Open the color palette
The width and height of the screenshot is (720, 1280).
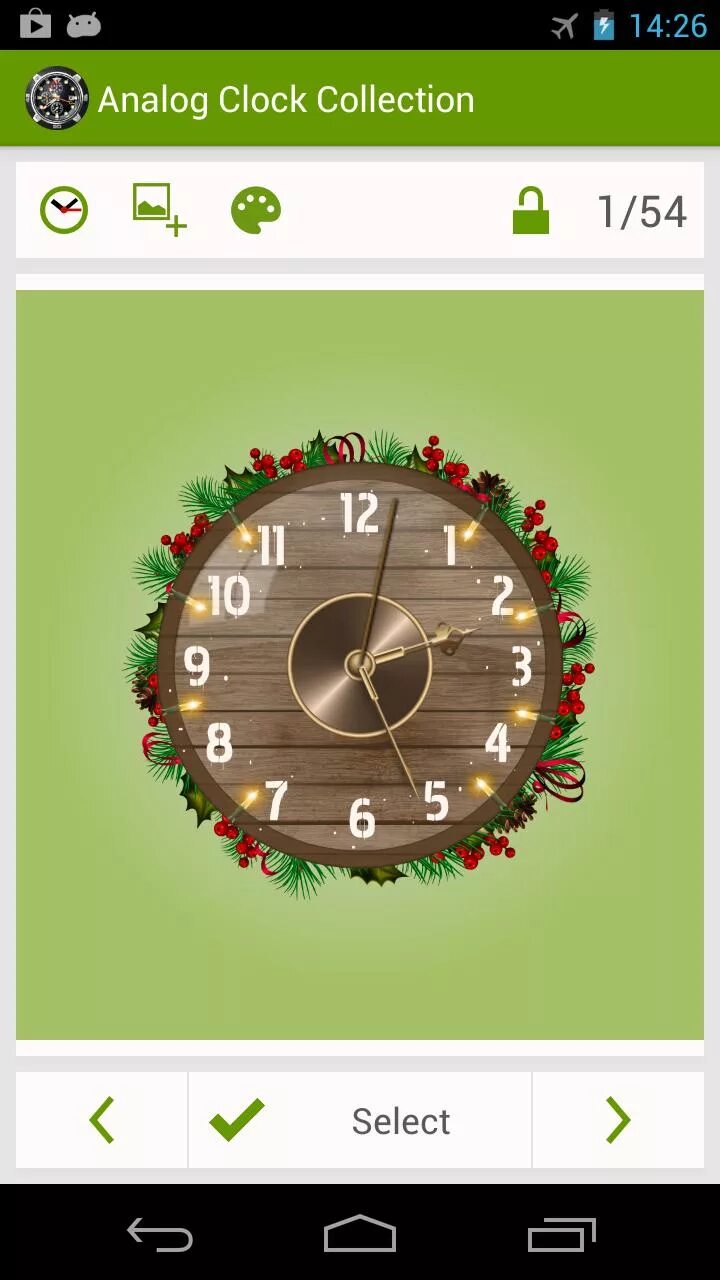tap(256, 211)
